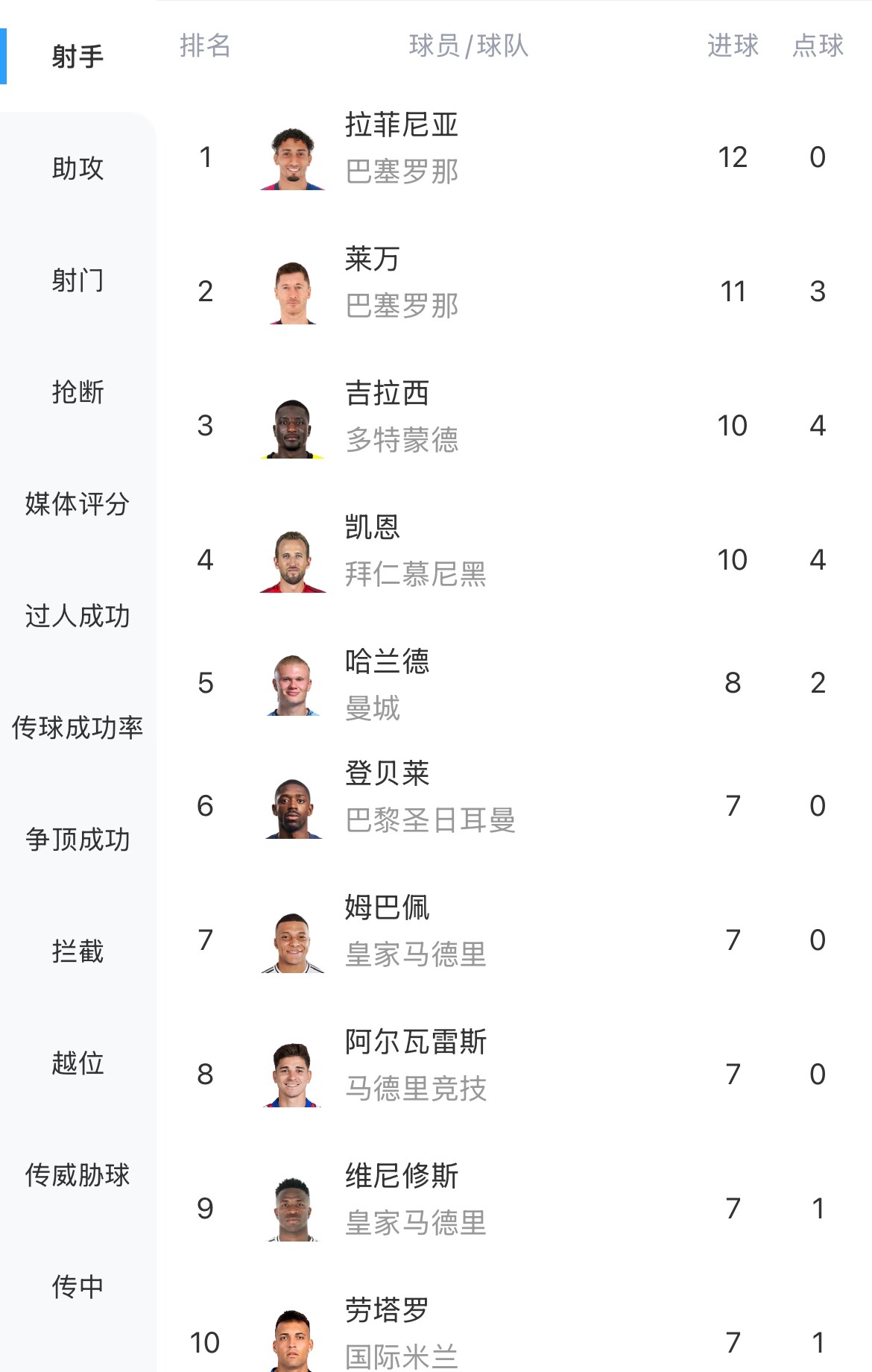Switch to 媒体评分 tab

(78, 504)
